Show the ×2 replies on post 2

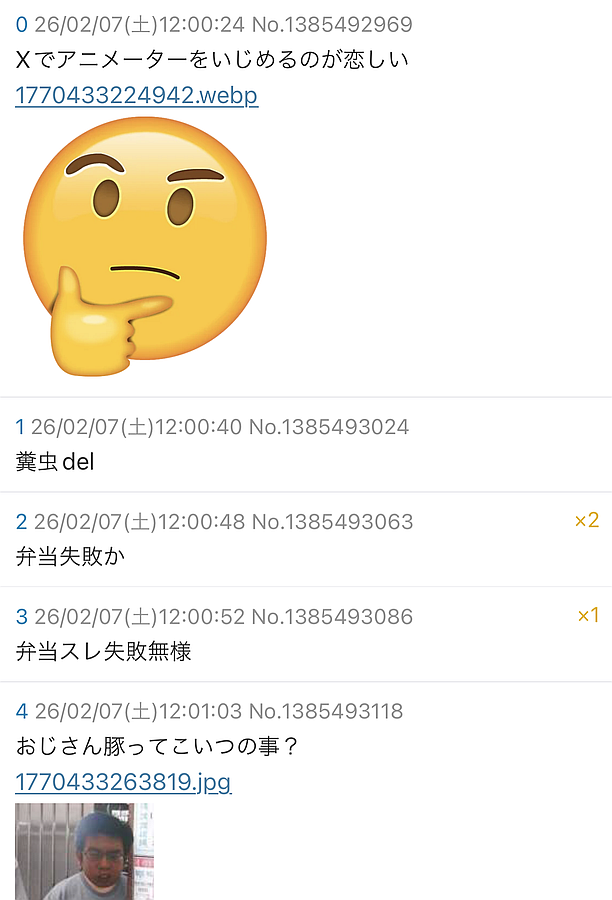tap(586, 520)
